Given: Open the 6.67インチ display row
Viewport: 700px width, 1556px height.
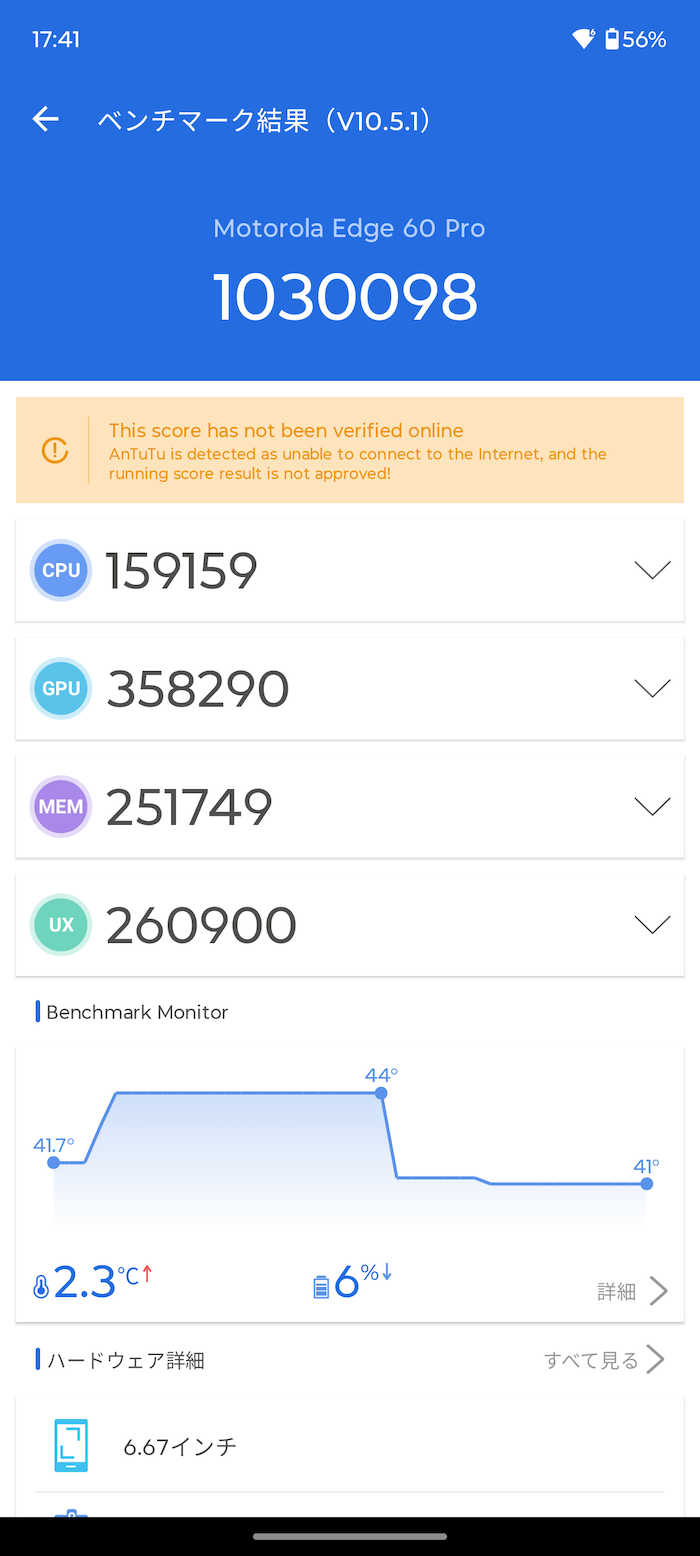Looking at the screenshot, I should click(350, 1446).
